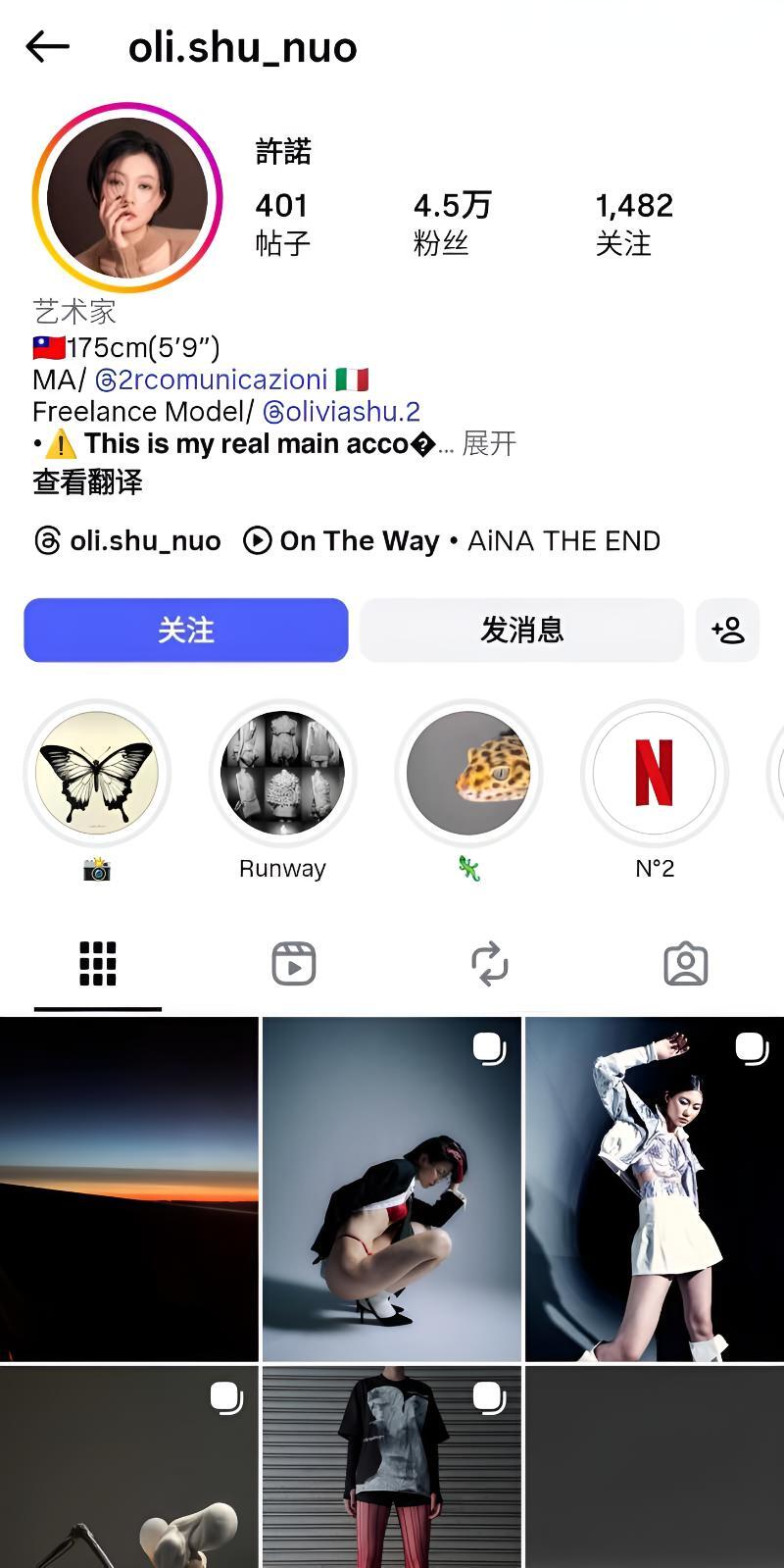This screenshot has height=1568, width=784.
Task: Follow this account with 关注 button
Action: [186, 630]
